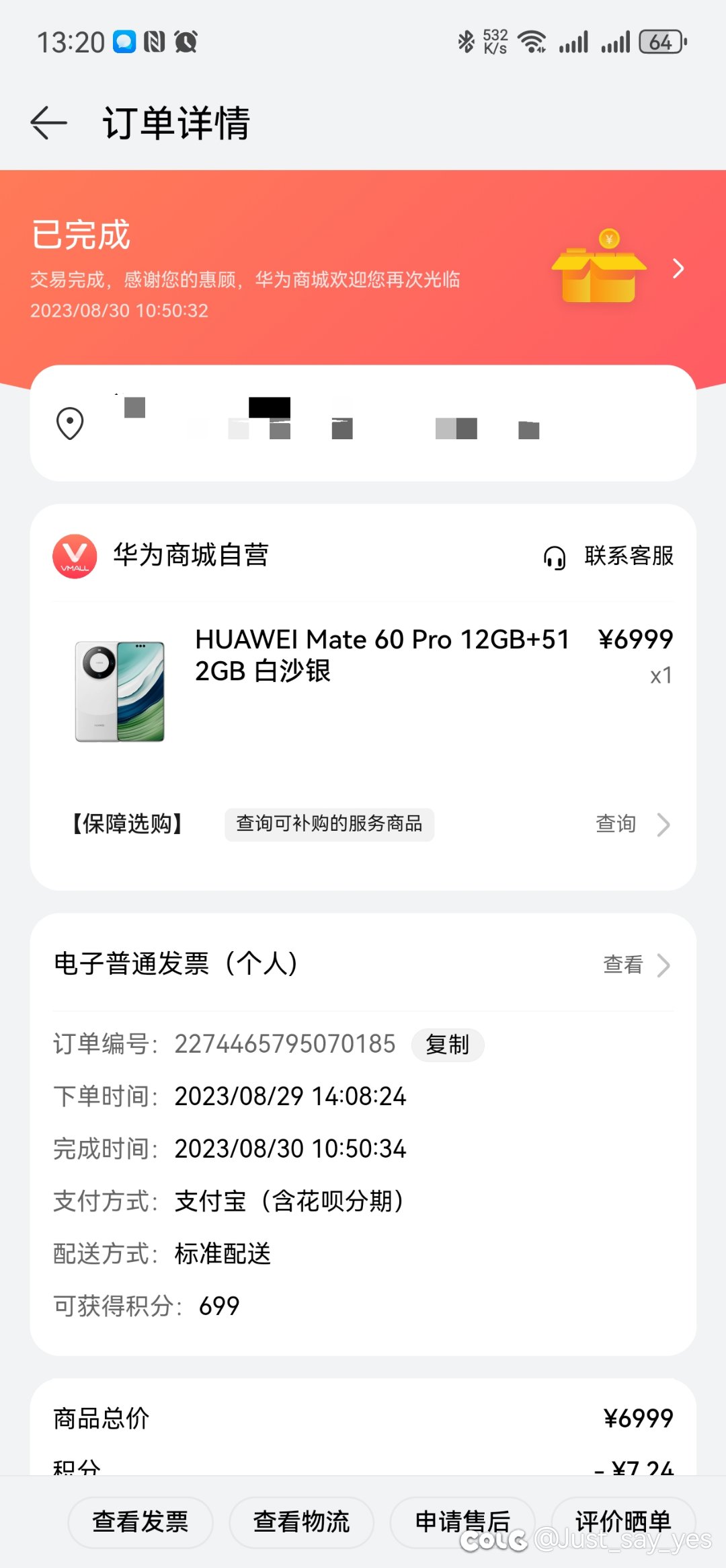The image size is (726, 1568).
Task: Open the delivery address card
Action: click(363, 423)
